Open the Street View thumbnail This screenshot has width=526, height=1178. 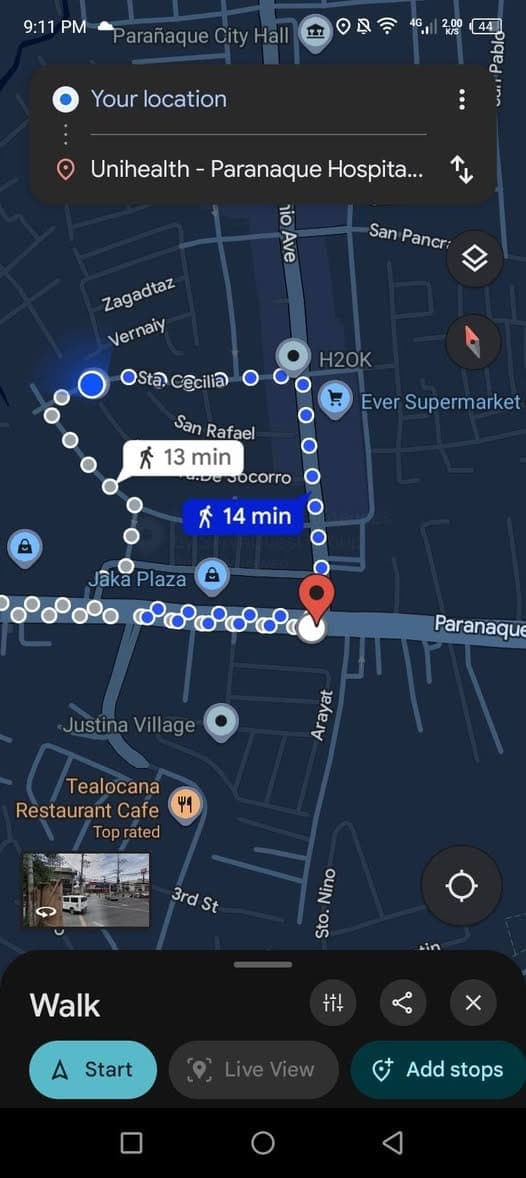pyautogui.click(x=86, y=890)
